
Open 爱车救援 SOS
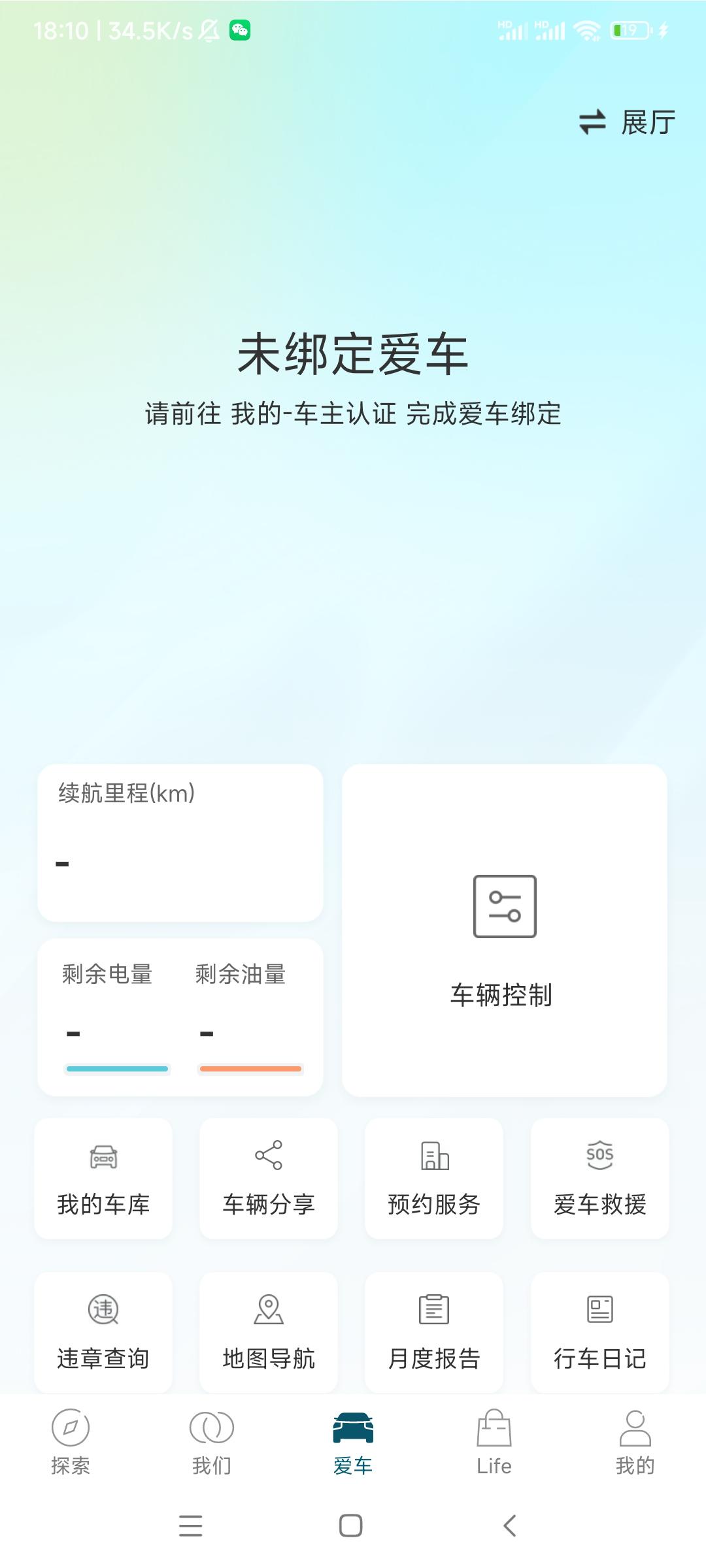[x=600, y=1179]
